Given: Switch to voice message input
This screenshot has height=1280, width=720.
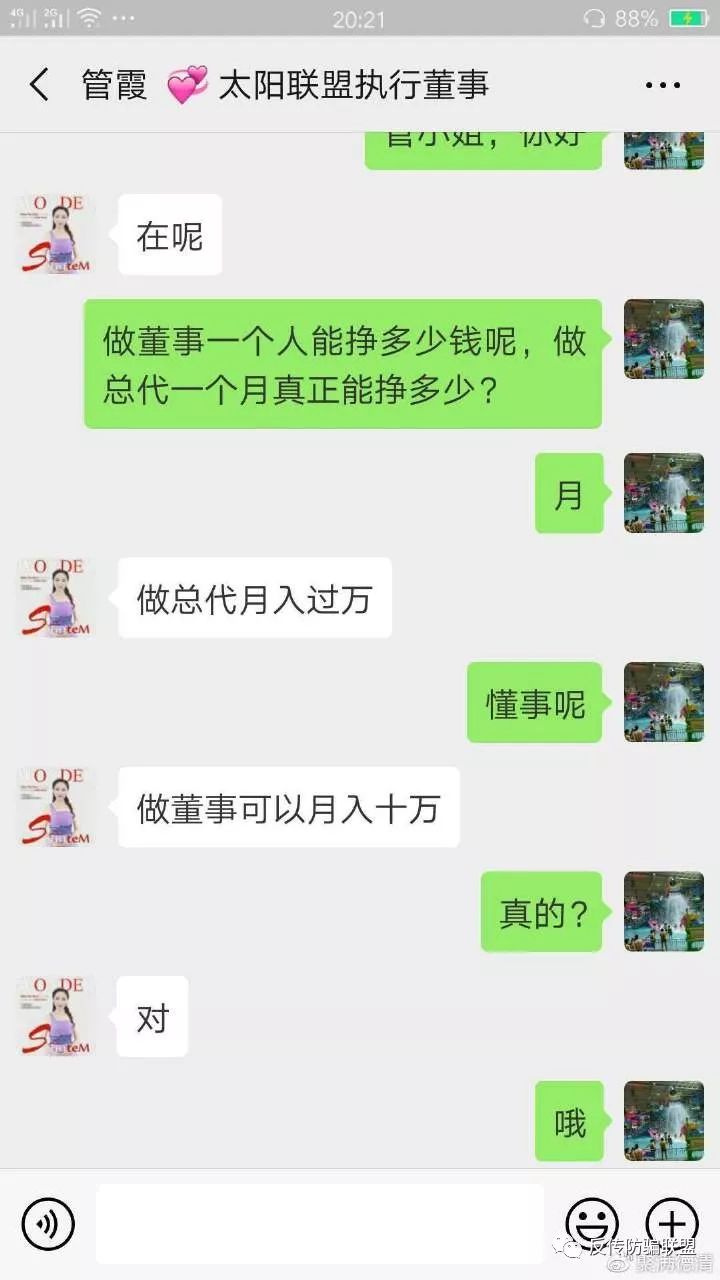Looking at the screenshot, I should coord(48,1223).
